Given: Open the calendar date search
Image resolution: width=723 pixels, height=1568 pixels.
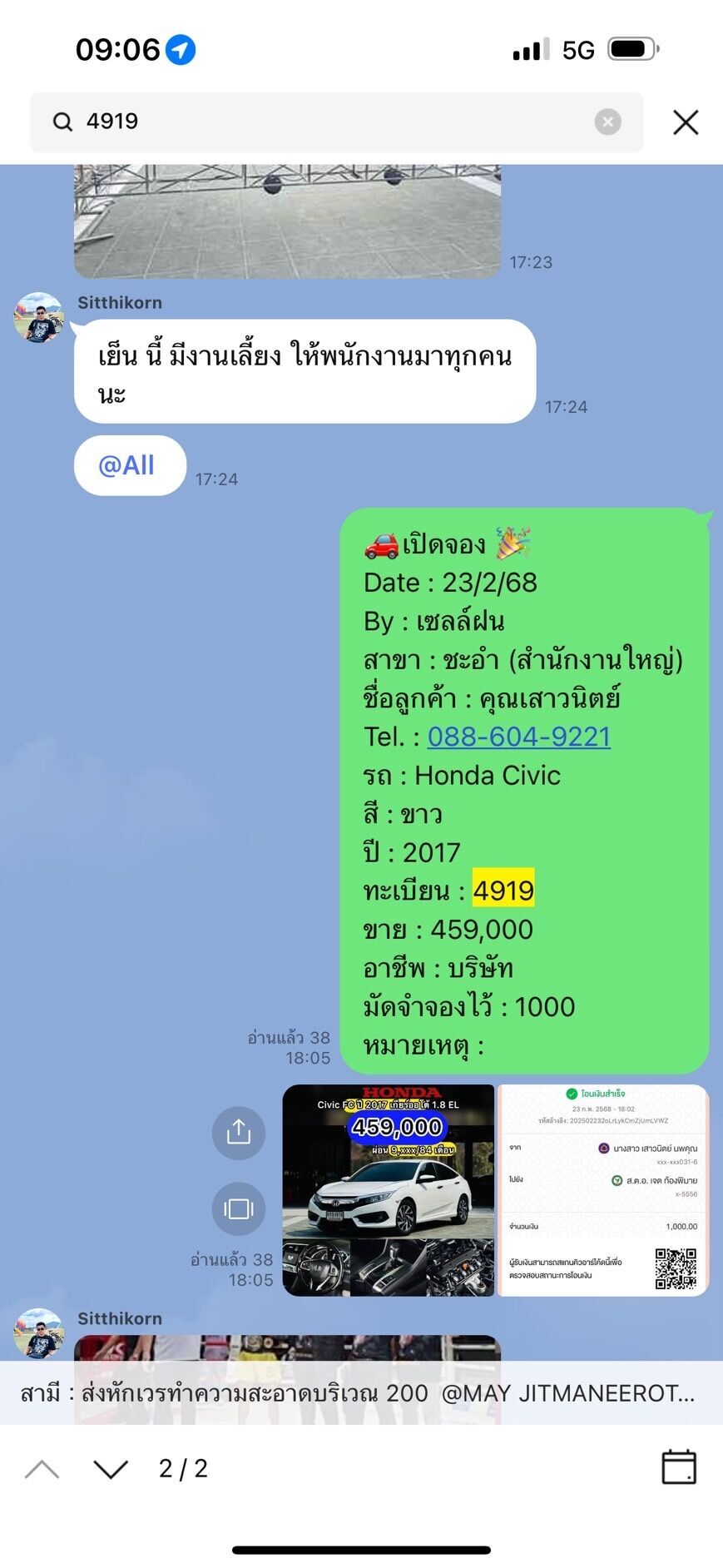Looking at the screenshot, I should click(x=679, y=1466).
